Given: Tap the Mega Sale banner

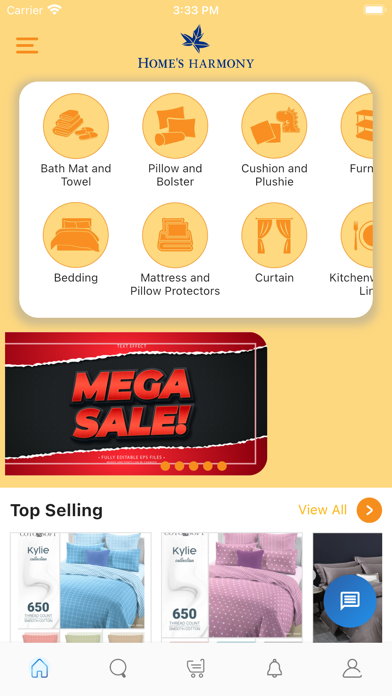Looking at the screenshot, I should click(x=136, y=403).
